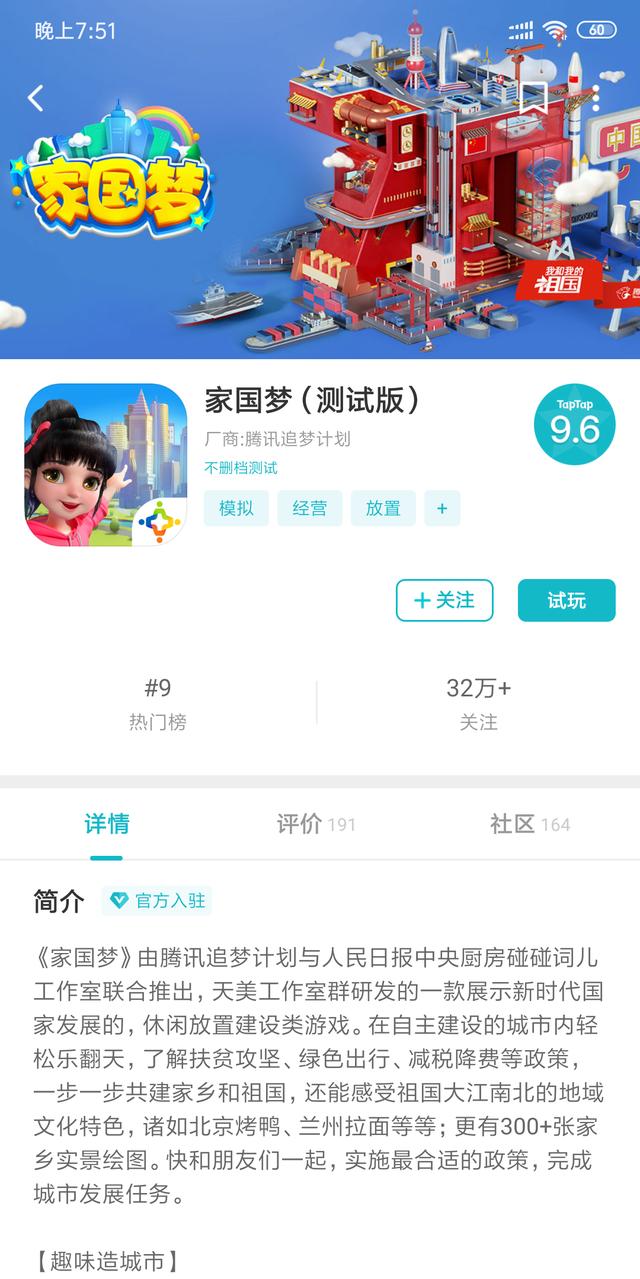Tap the 放置 tag chip
This screenshot has height=1279, width=640.
[x=383, y=508]
